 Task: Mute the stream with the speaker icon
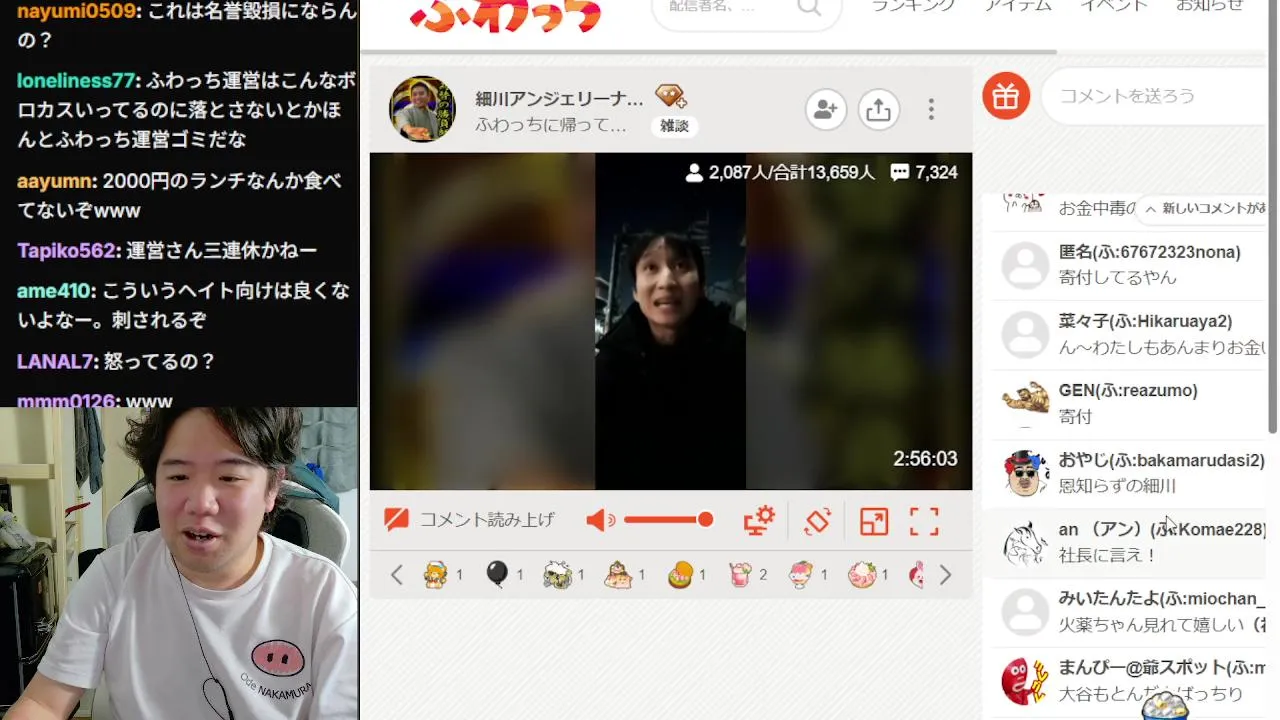pos(600,520)
